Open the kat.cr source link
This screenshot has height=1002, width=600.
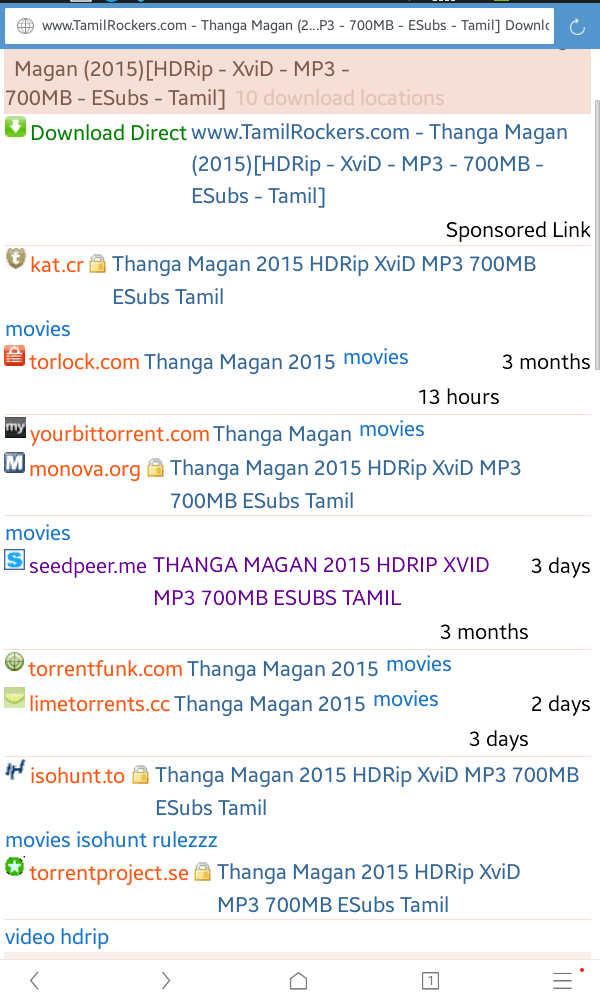click(57, 265)
